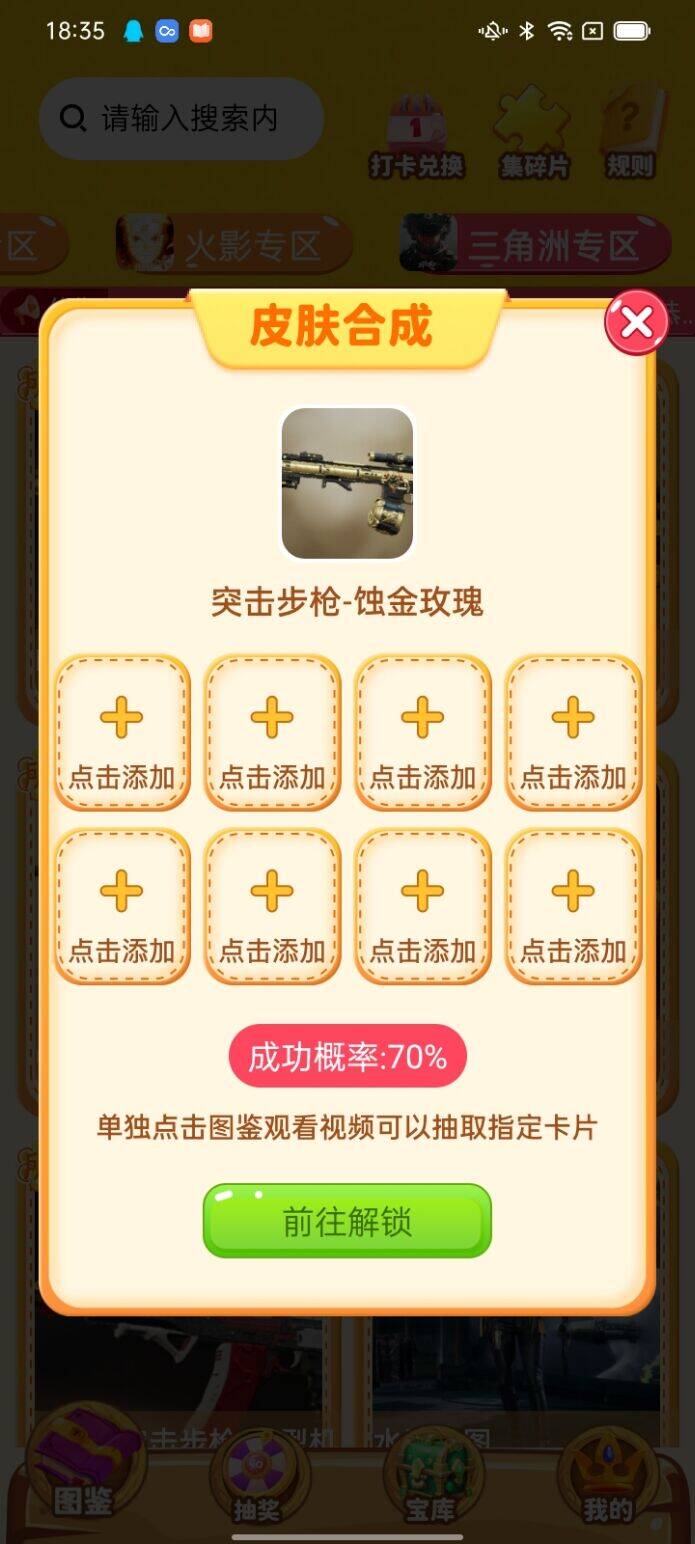Image resolution: width=695 pixels, height=1544 pixels.
Task: Close the 皮肤合成 dialog
Action: pyautogui.click(x=637, y=322)
